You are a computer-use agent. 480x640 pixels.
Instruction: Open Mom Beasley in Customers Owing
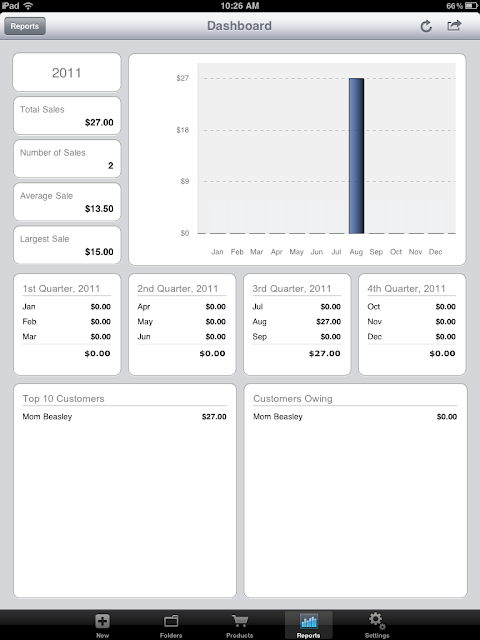click(x=355, y=417)
